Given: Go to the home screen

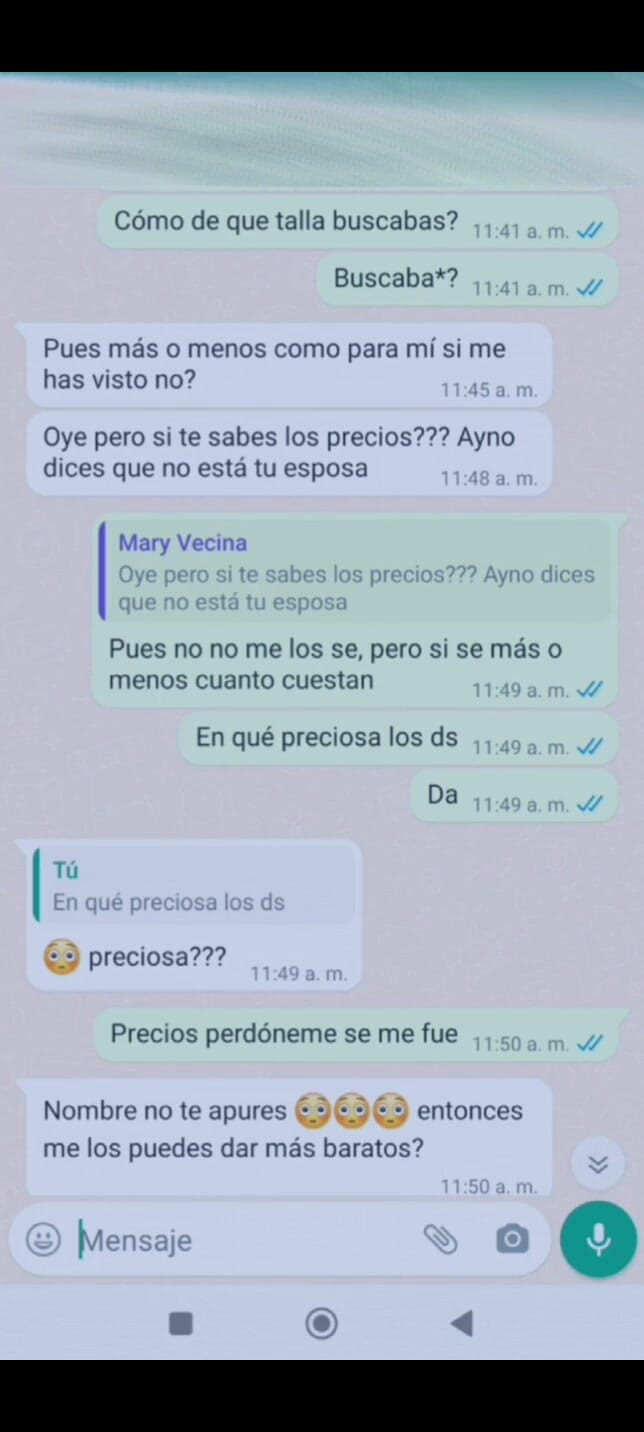Looking at the screenshot, I should tap(321, 1324).
